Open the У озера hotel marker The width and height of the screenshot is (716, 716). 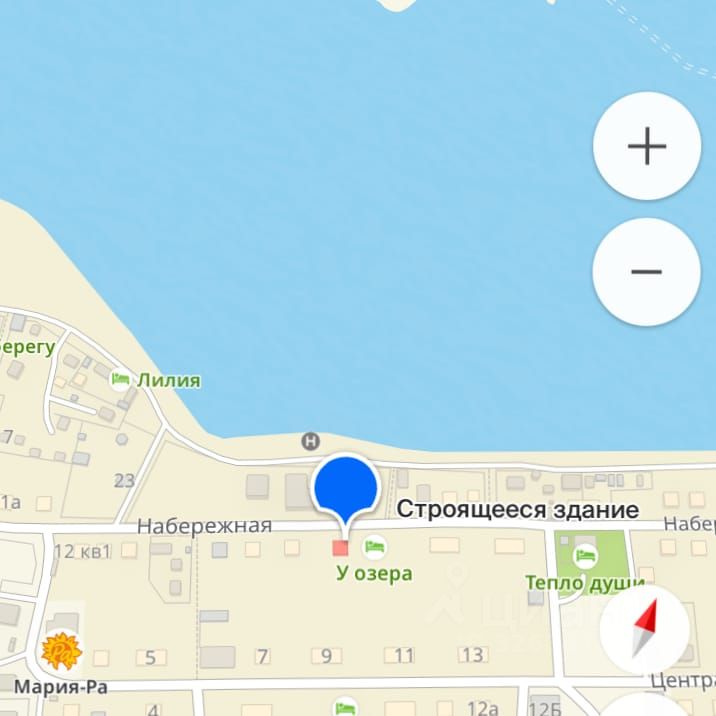point(375,546)
